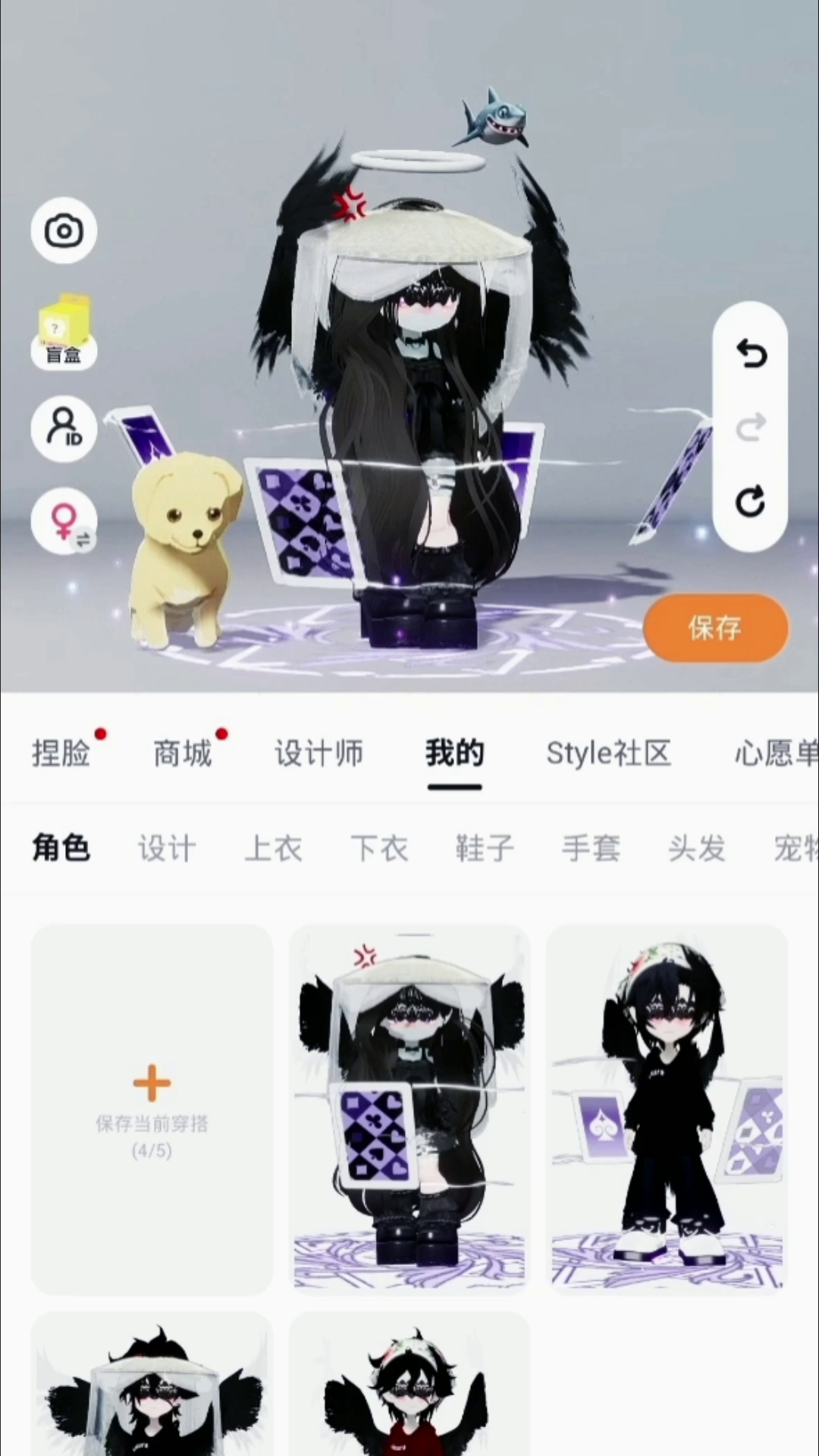Open the 商城 tab

tap(182, 754)
